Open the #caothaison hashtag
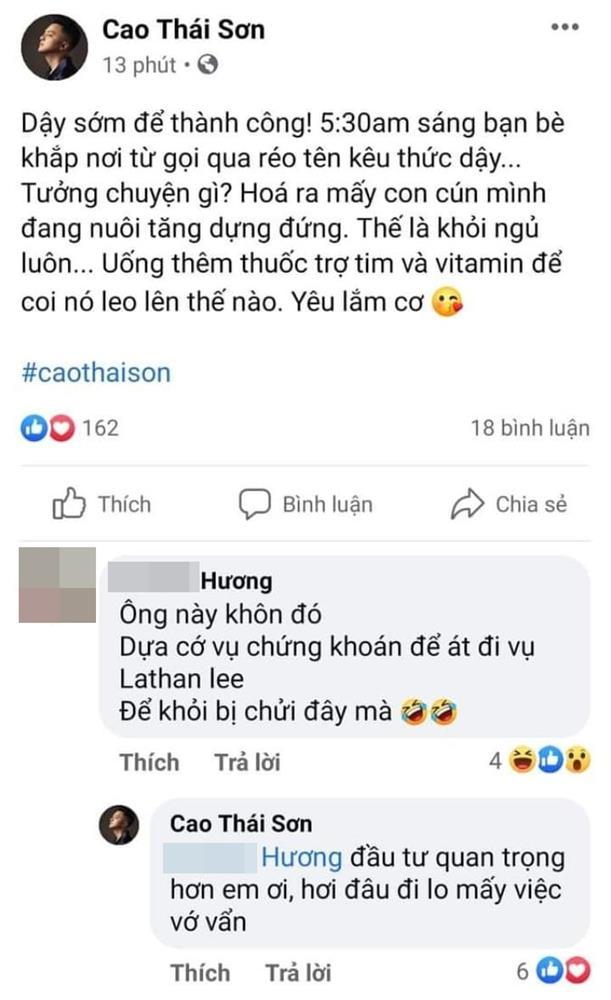This screenshot has height=1000, width=611. [95, 373]
